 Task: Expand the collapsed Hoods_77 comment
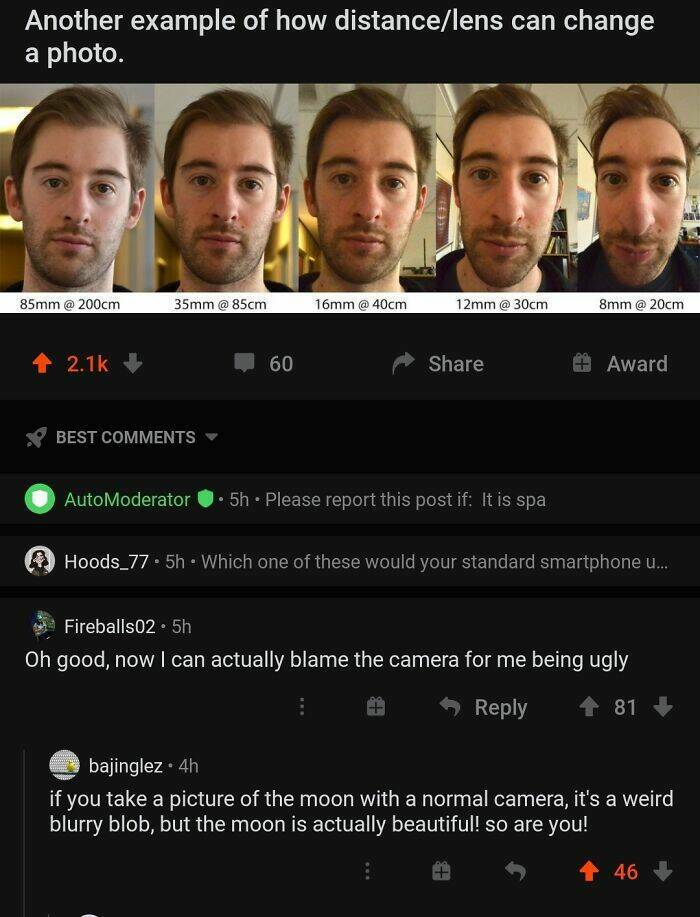(x=350, y=562)
